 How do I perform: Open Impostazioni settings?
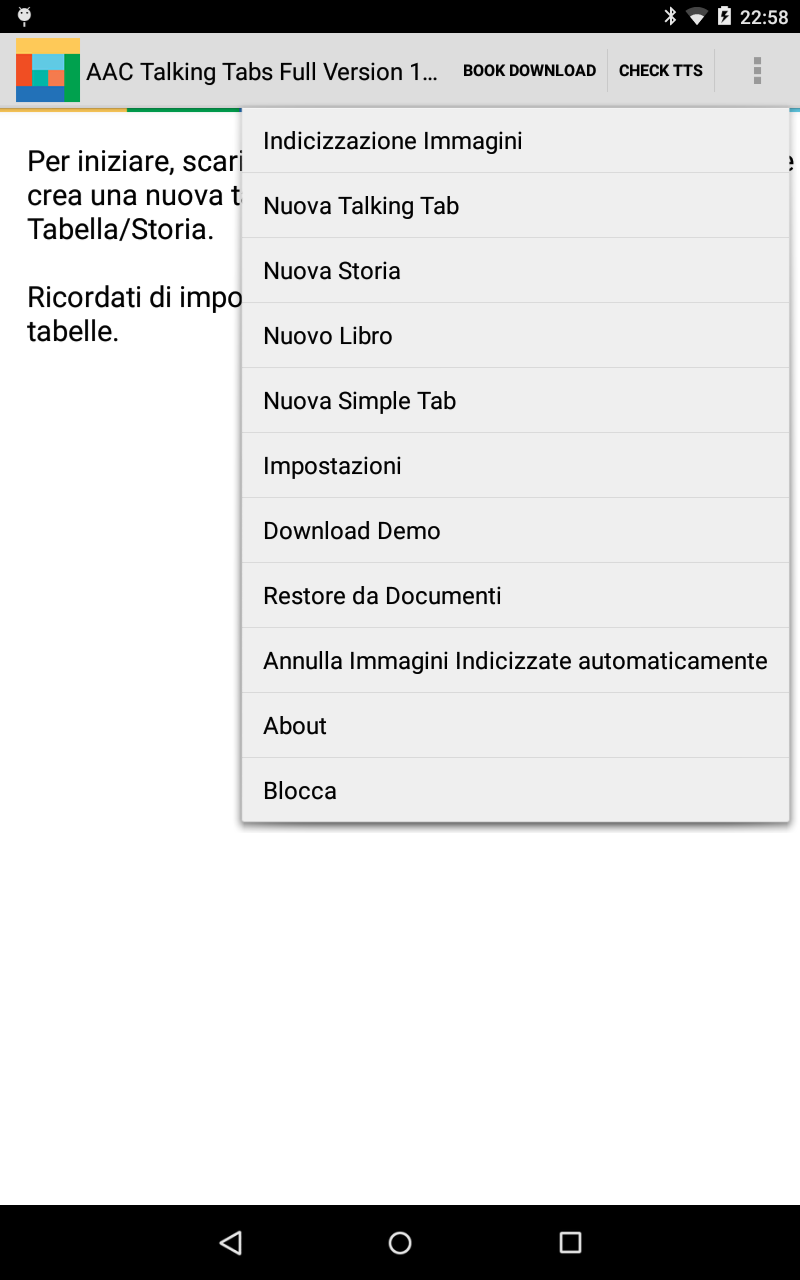(515, 466)
